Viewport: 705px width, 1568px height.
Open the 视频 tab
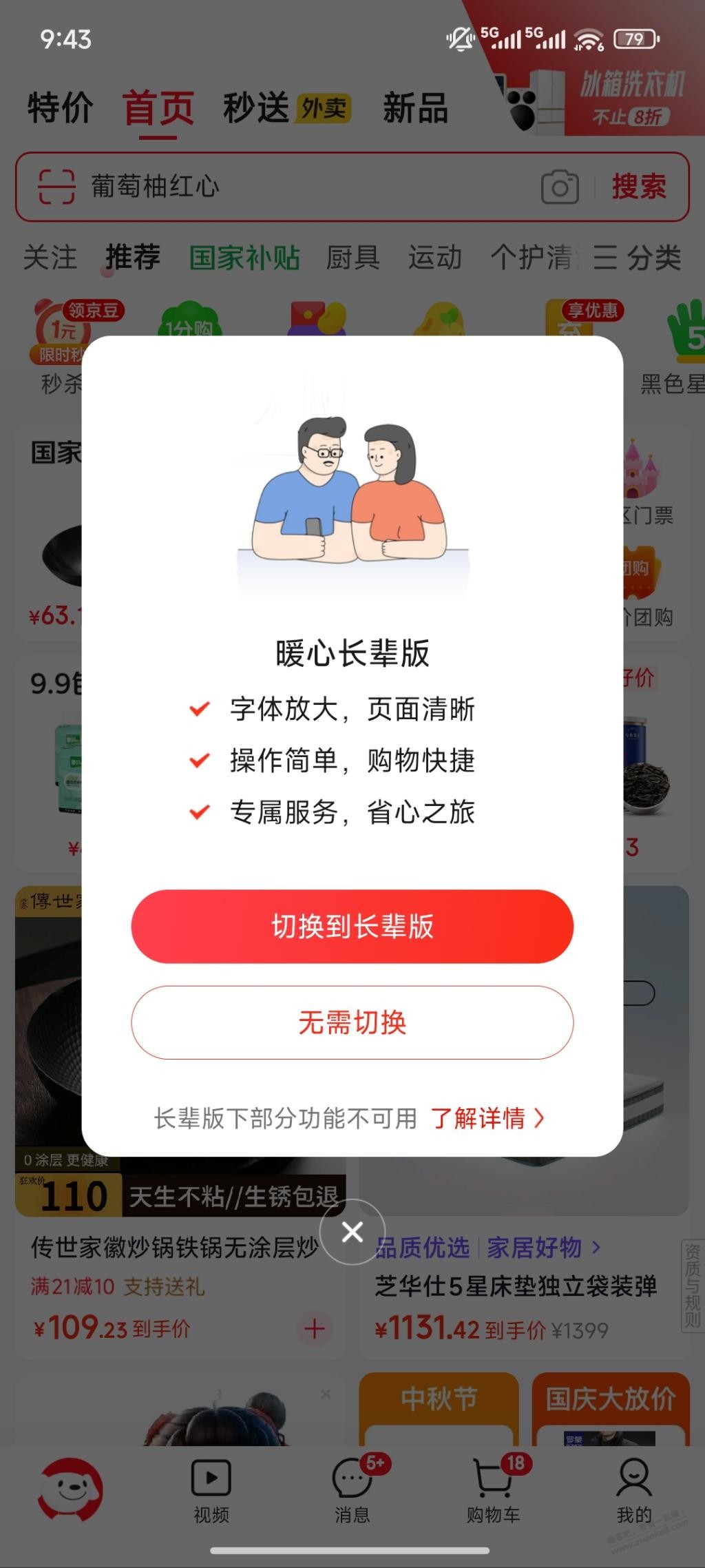tap(211, 1491)
